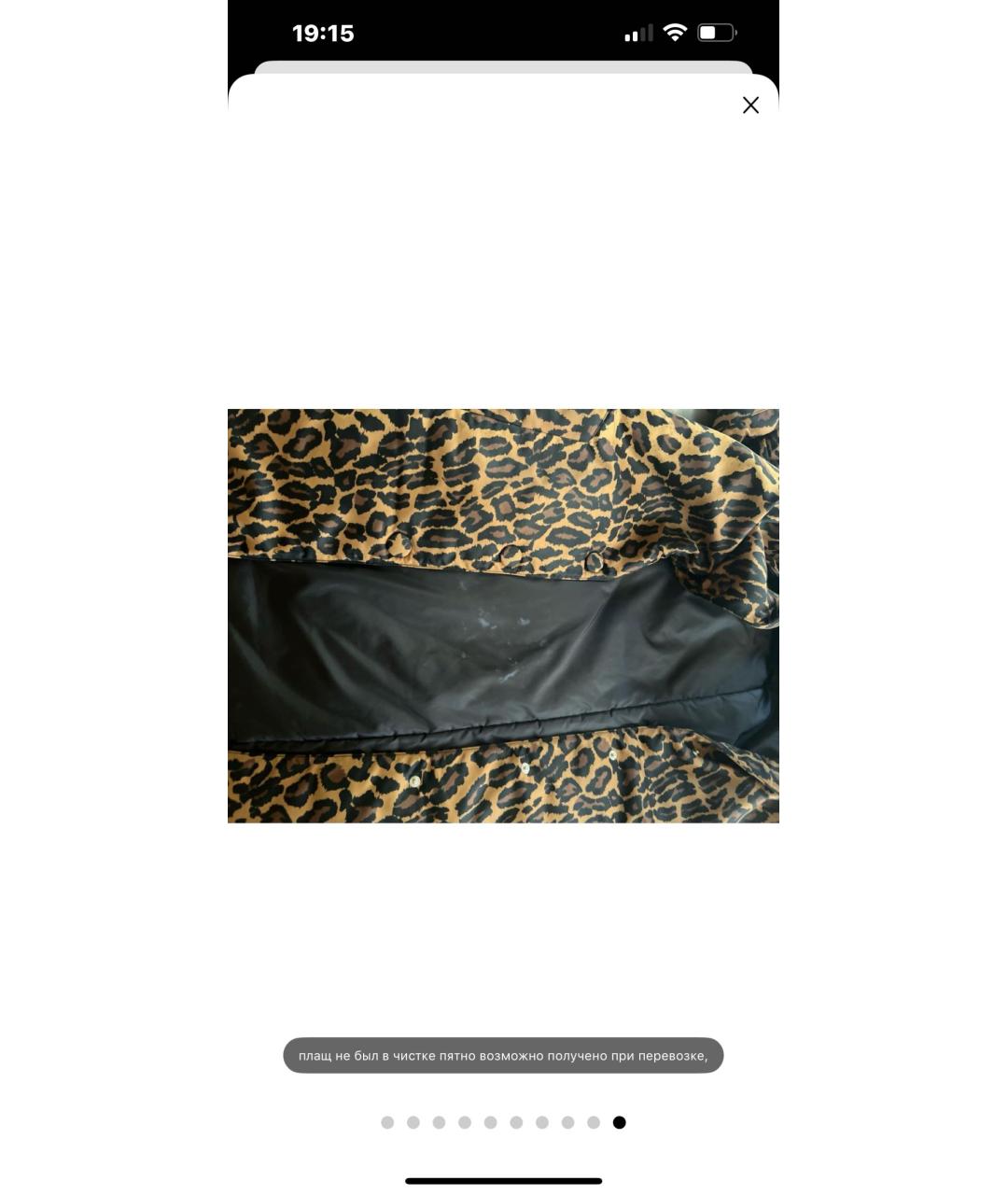Close the photo viewer

[x=750, y=105]
